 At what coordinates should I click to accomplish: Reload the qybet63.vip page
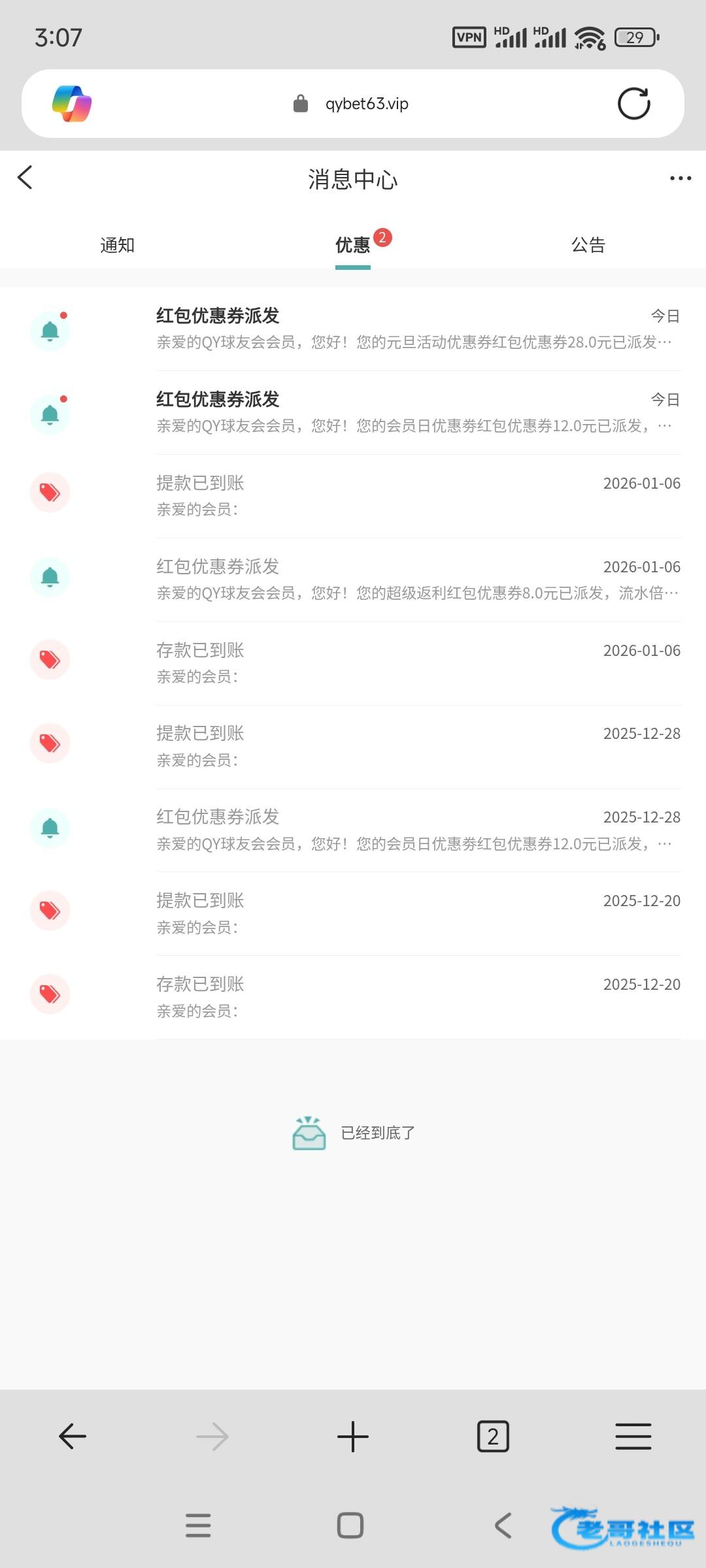pyautogui.click(x=633, y=103)
